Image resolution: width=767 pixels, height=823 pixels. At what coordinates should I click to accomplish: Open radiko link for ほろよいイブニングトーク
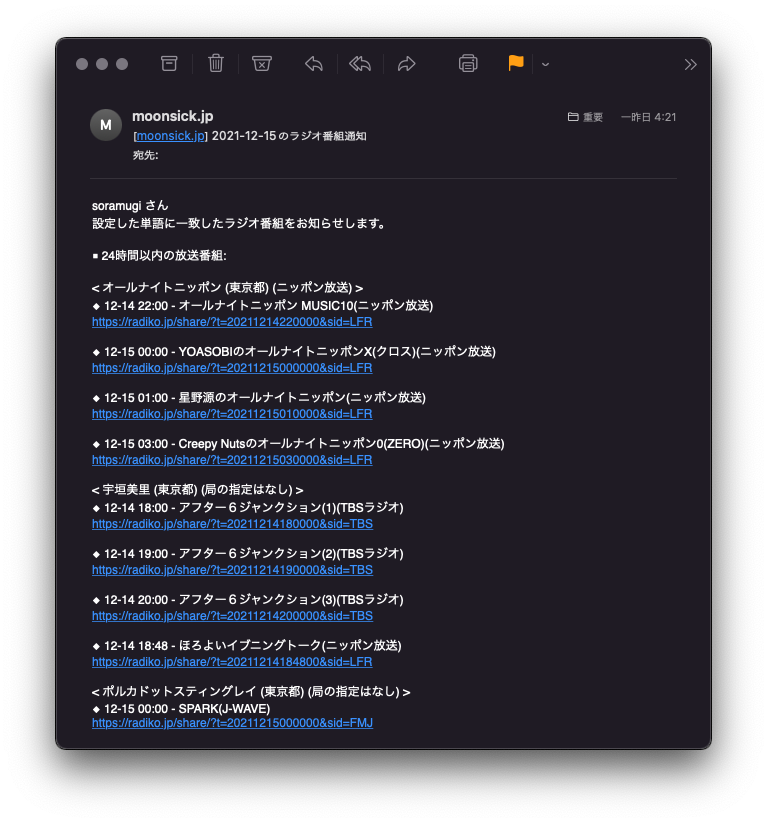[x=232, y=662]
